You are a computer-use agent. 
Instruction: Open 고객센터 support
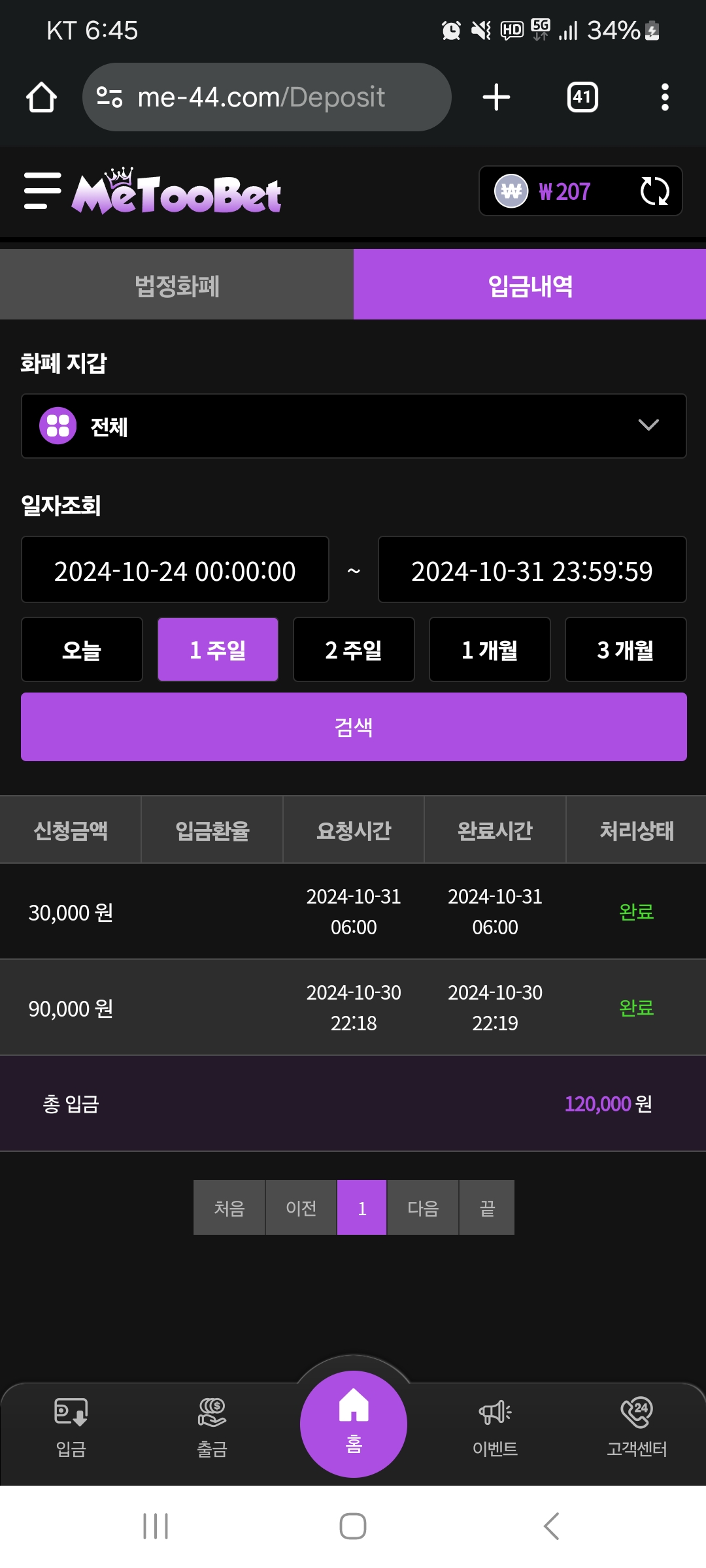click(x=637, y=1427)
